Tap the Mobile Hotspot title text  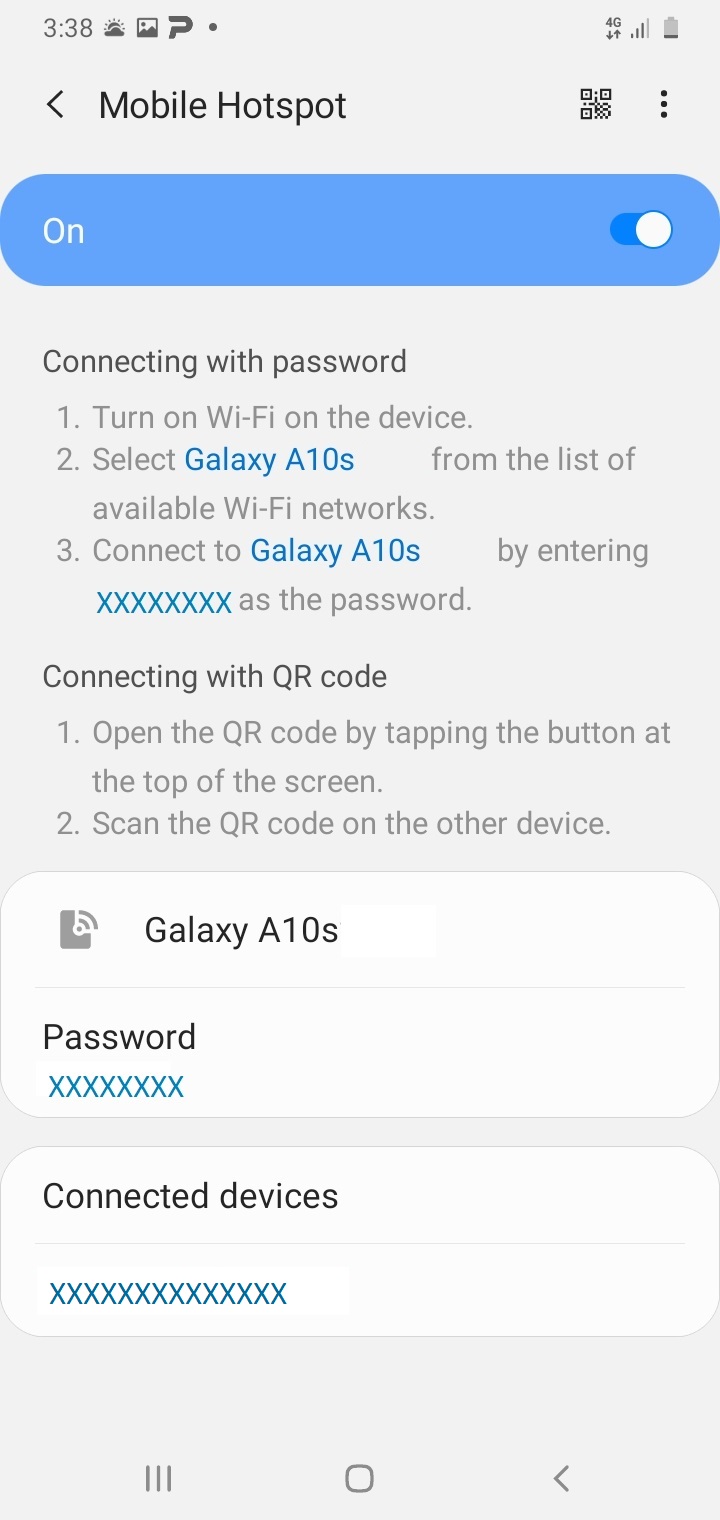coord(221,104)
